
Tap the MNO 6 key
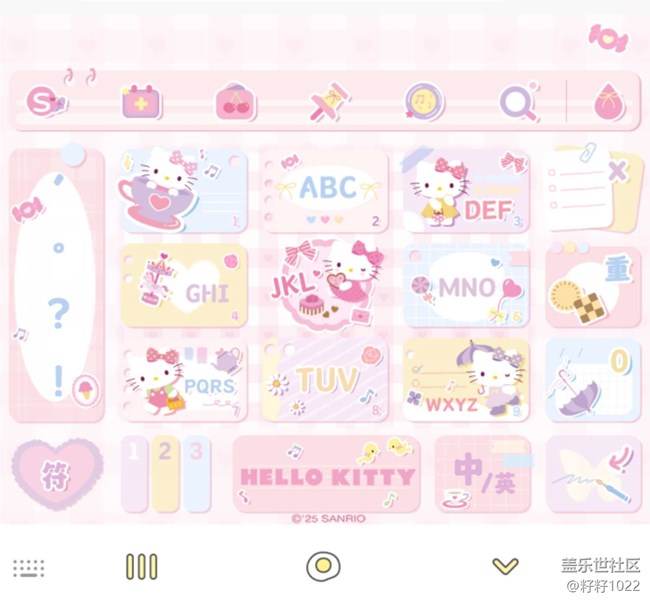point(466,284)
